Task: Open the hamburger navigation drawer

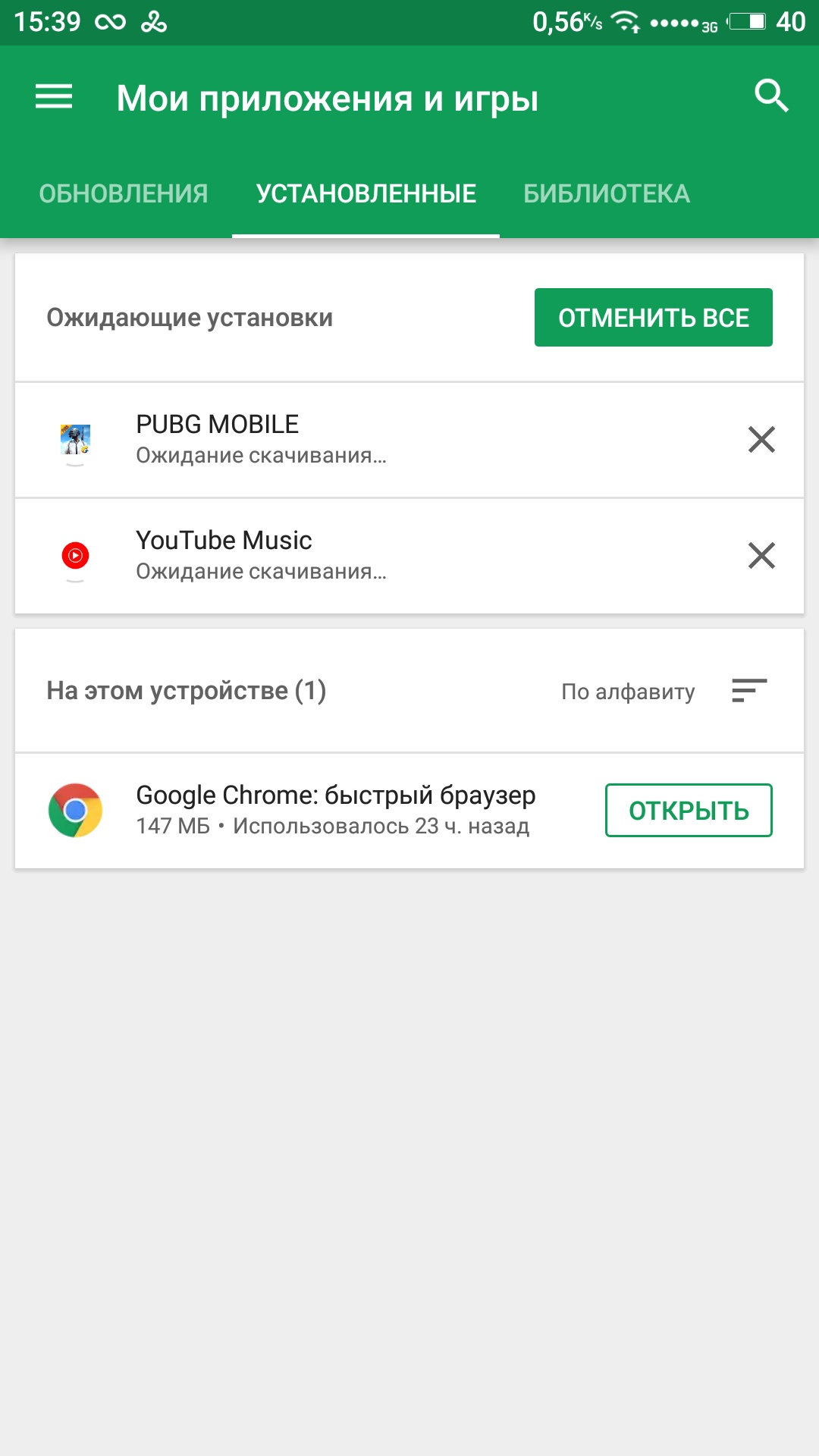Action: tap(54, 97)
